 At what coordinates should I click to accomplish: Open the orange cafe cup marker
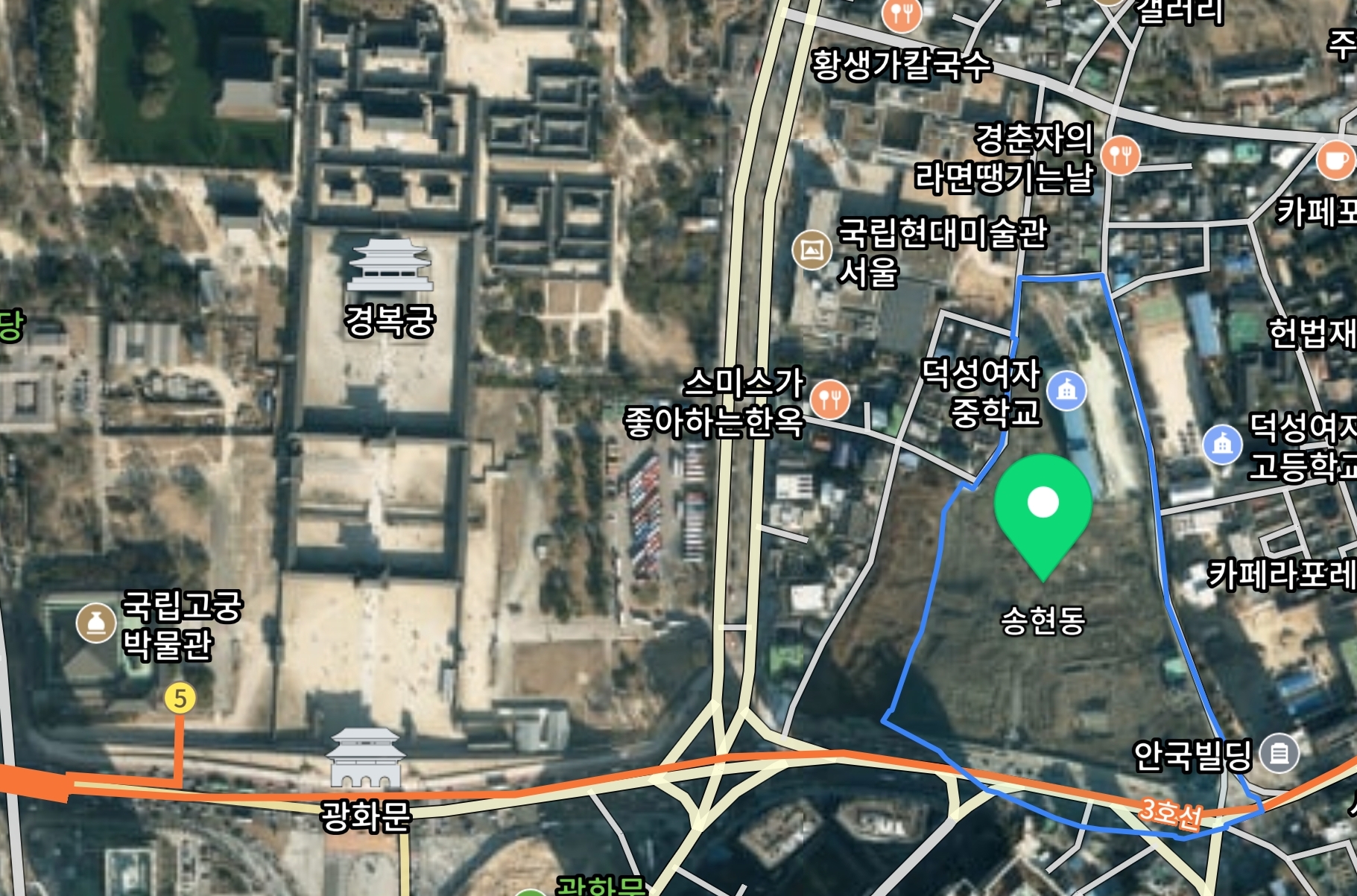[1335, 159]
